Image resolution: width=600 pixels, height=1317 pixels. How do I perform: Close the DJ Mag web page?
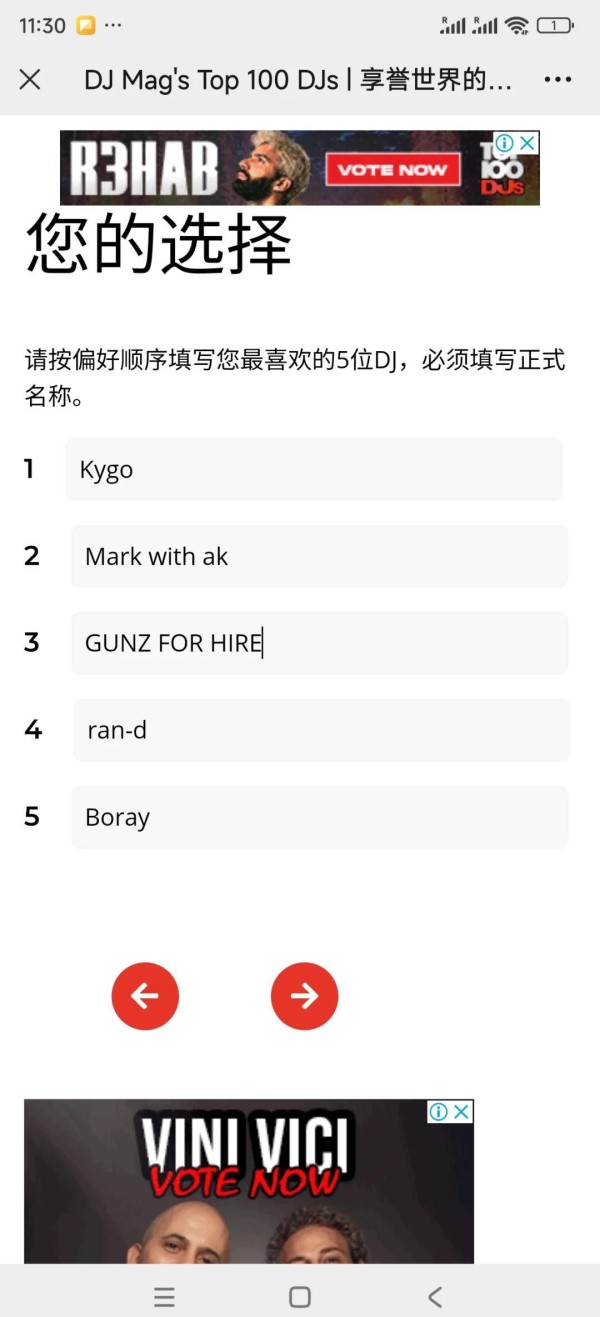pos(30,80)
